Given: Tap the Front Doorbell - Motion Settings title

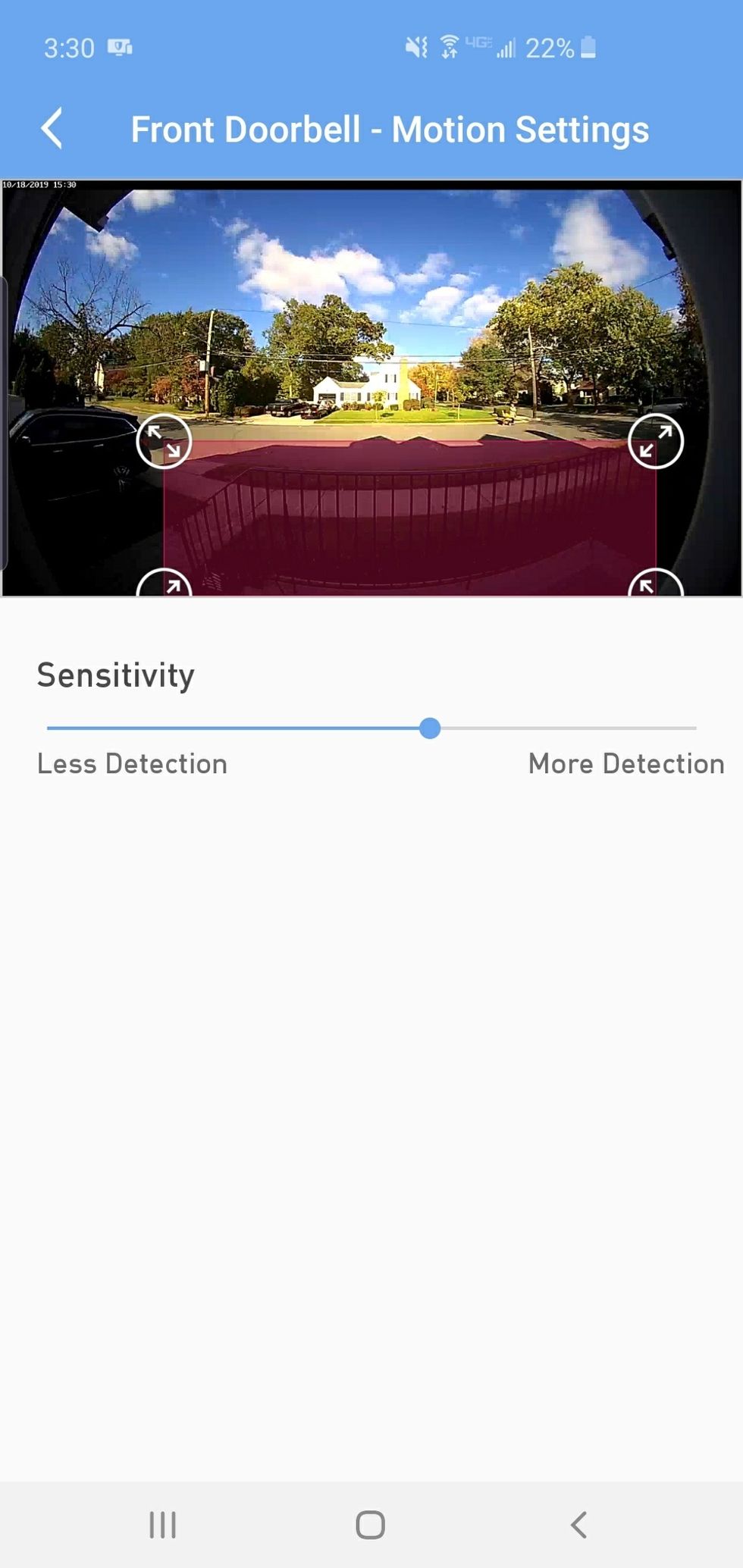Looking at the screenshot, I should click(x=390, y=129).
